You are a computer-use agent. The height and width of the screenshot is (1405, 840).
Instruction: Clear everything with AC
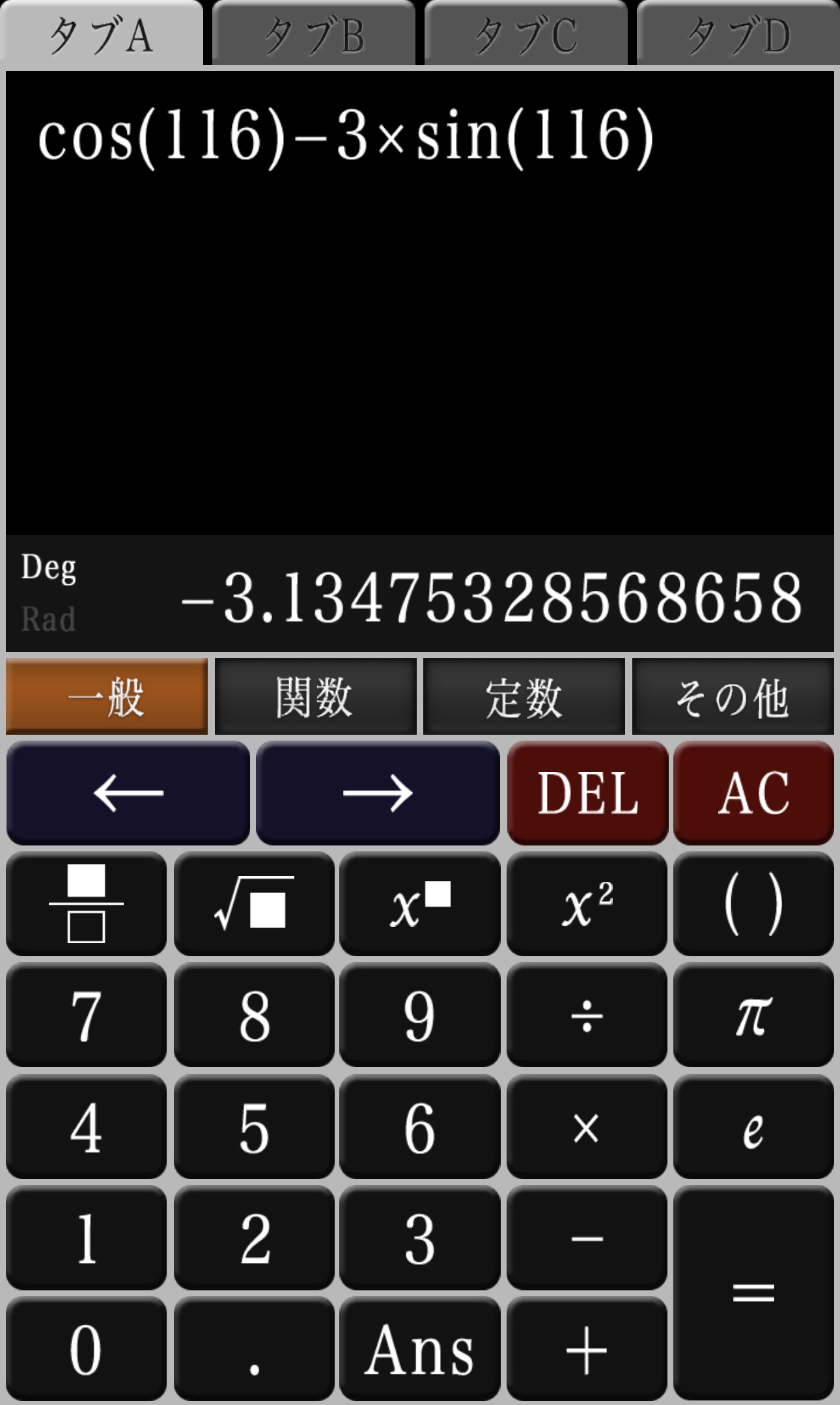click(753, 793)
